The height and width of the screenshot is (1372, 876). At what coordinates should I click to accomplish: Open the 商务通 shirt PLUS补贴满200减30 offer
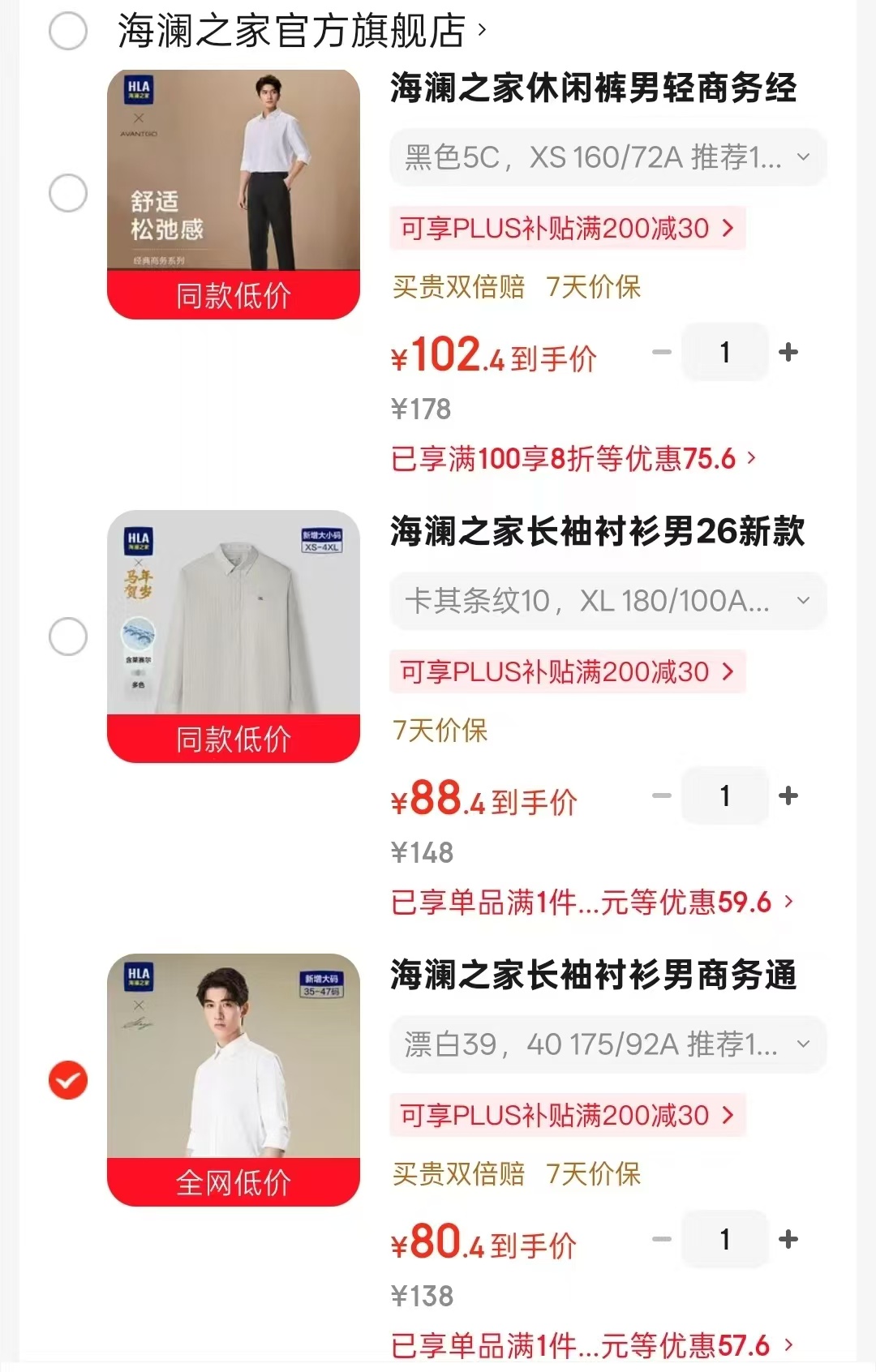567,1115
